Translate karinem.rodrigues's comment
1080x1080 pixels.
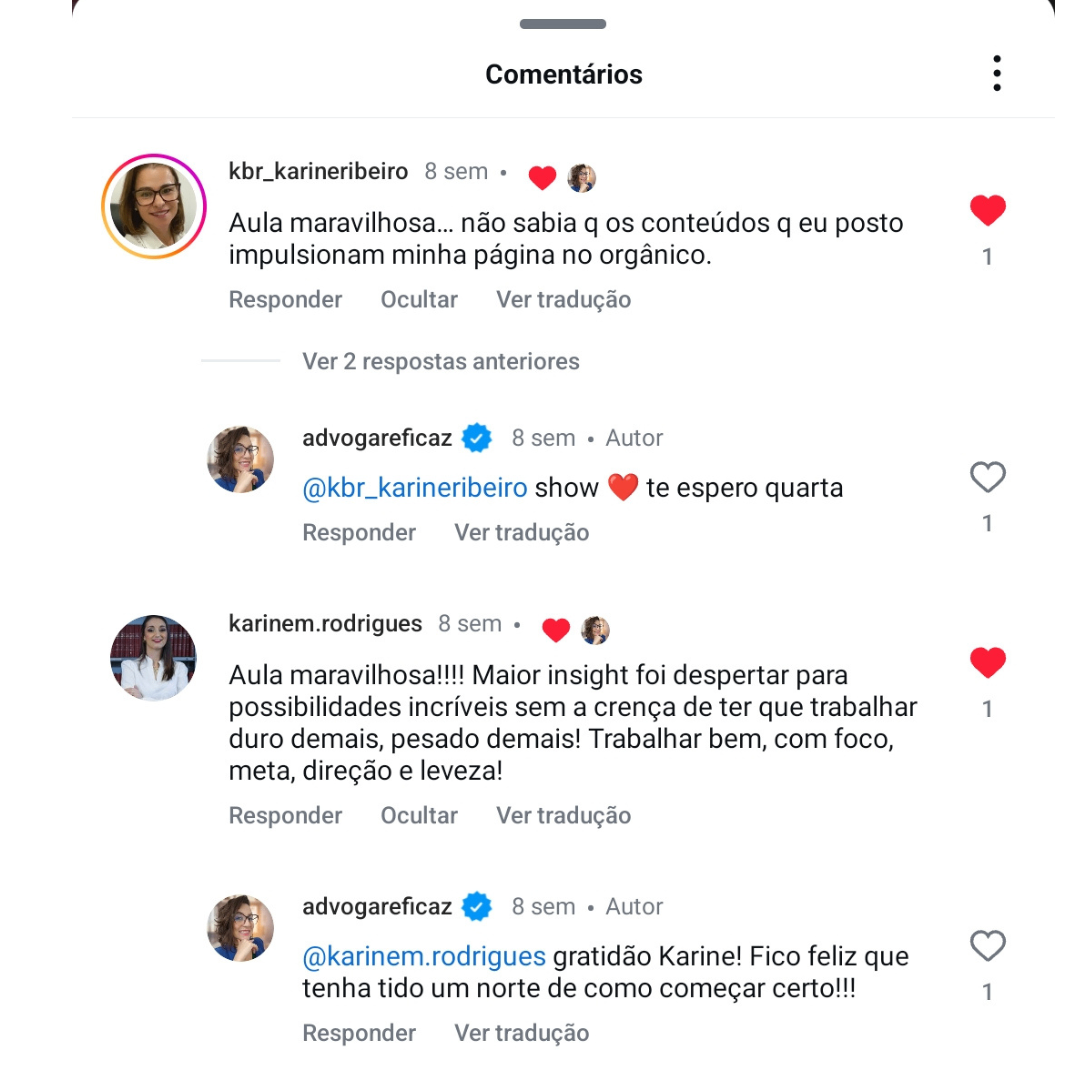click(563, 816)
